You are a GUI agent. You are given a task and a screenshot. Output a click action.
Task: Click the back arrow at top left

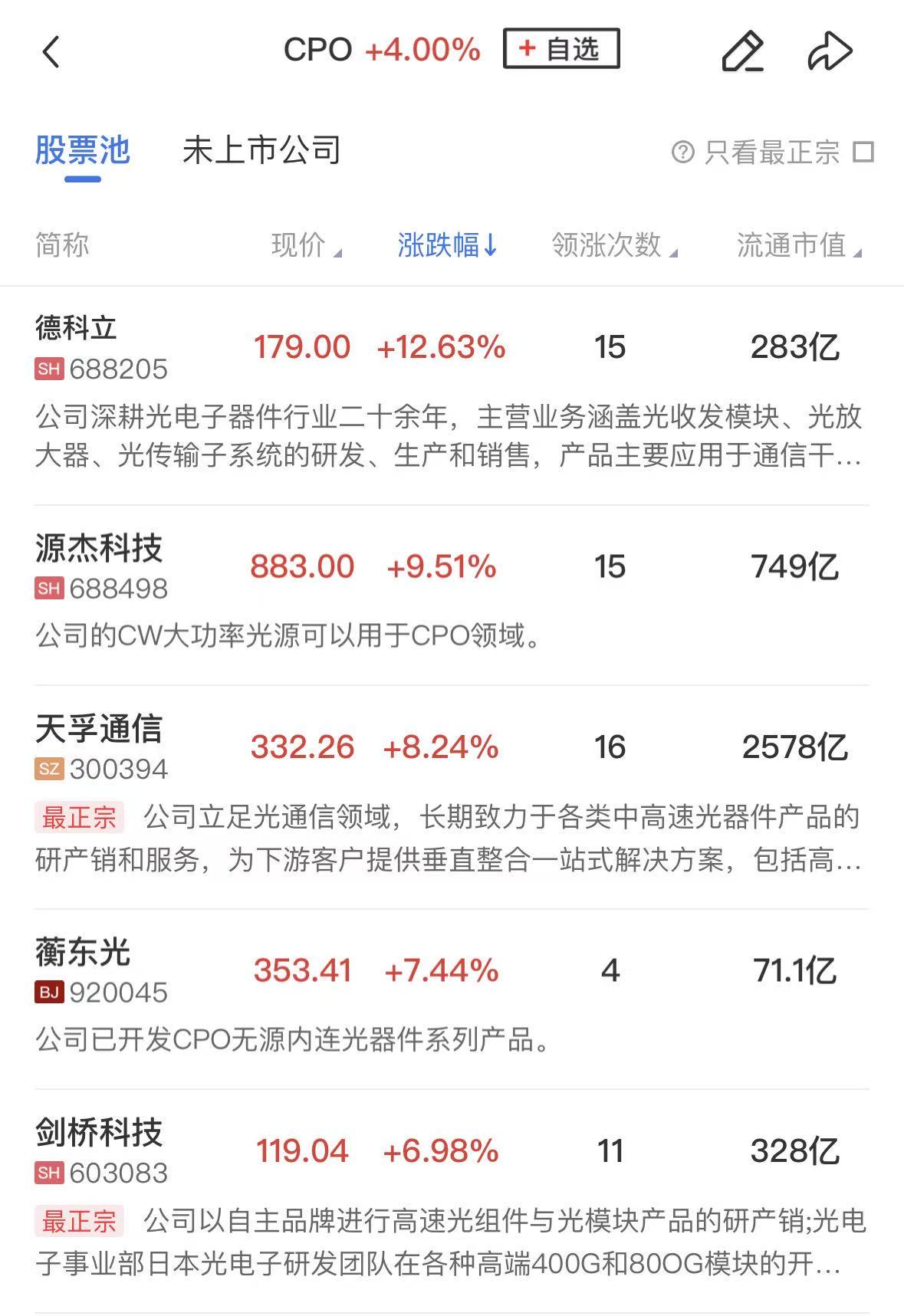(x=51, y=51)
